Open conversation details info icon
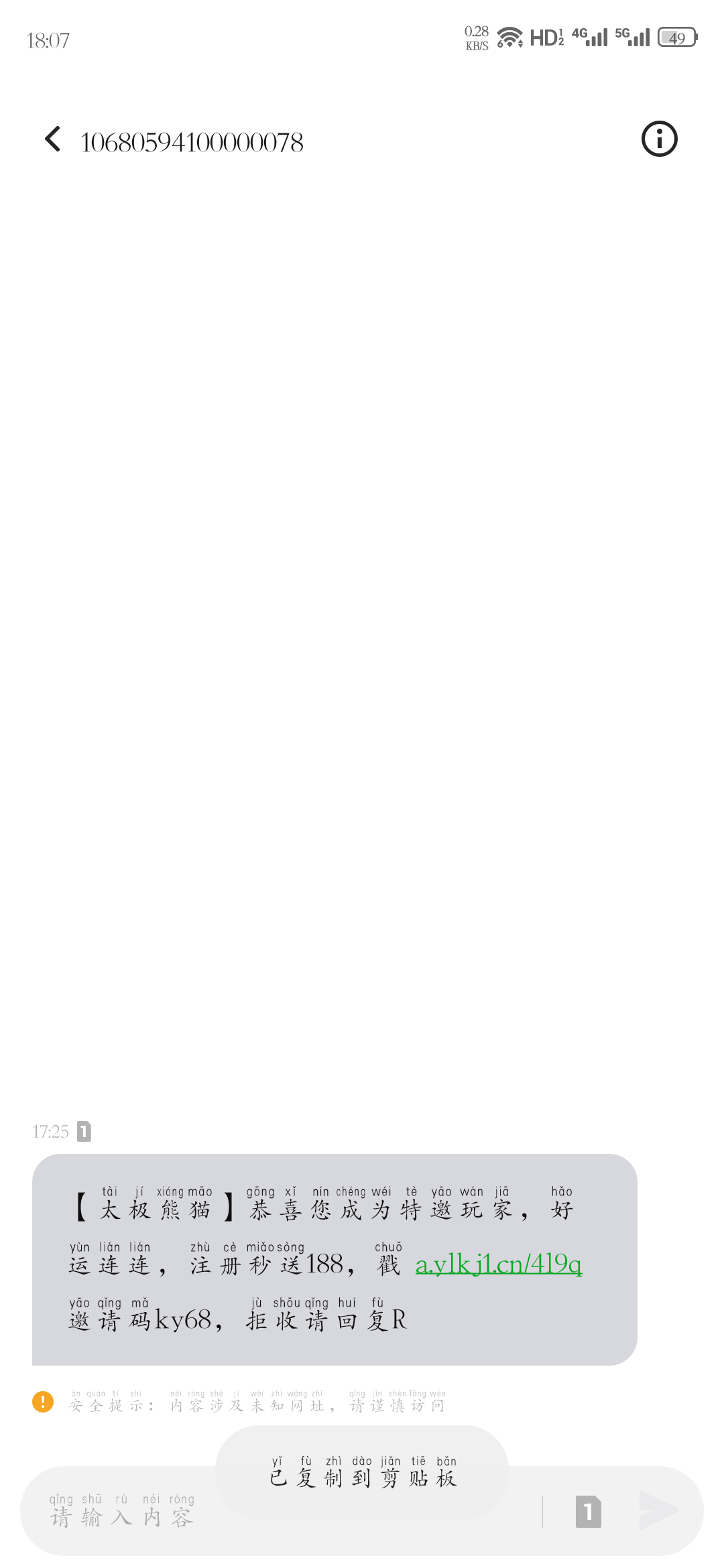724x1568 pixels. (659, 139)
